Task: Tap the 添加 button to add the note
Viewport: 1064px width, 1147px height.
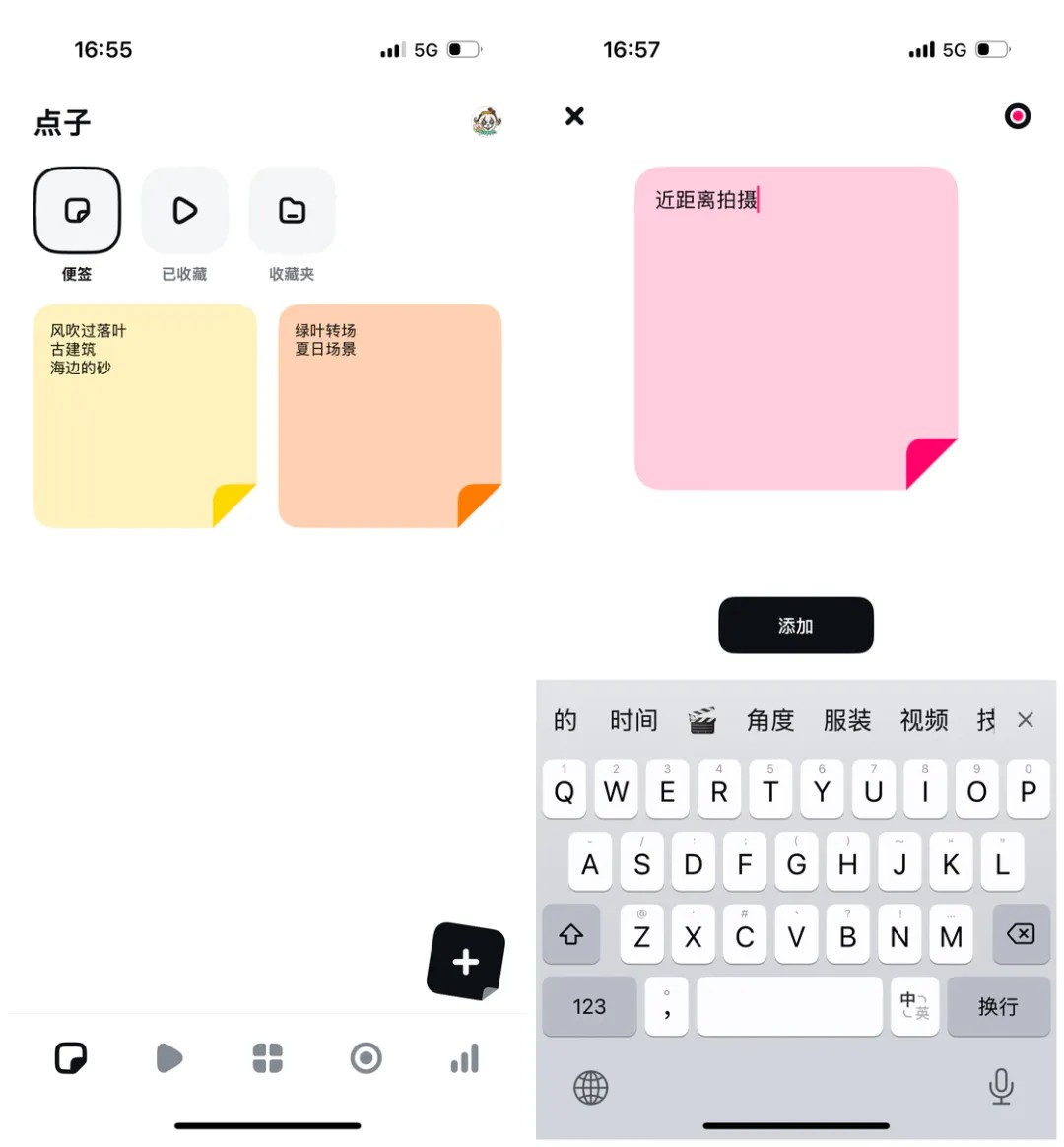Action: (795, 626)
